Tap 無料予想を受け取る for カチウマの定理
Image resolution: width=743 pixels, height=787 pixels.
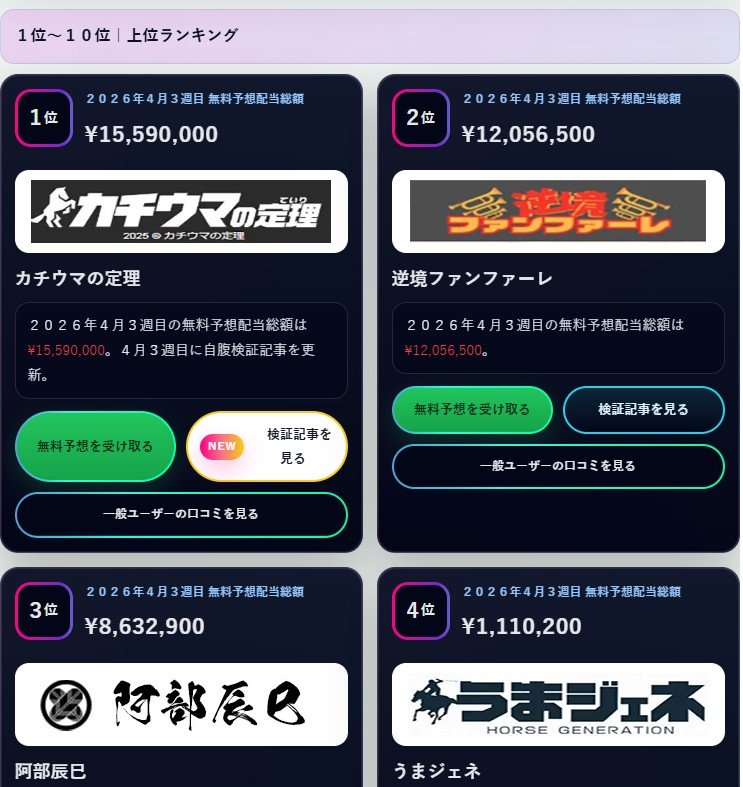(96, 446)
